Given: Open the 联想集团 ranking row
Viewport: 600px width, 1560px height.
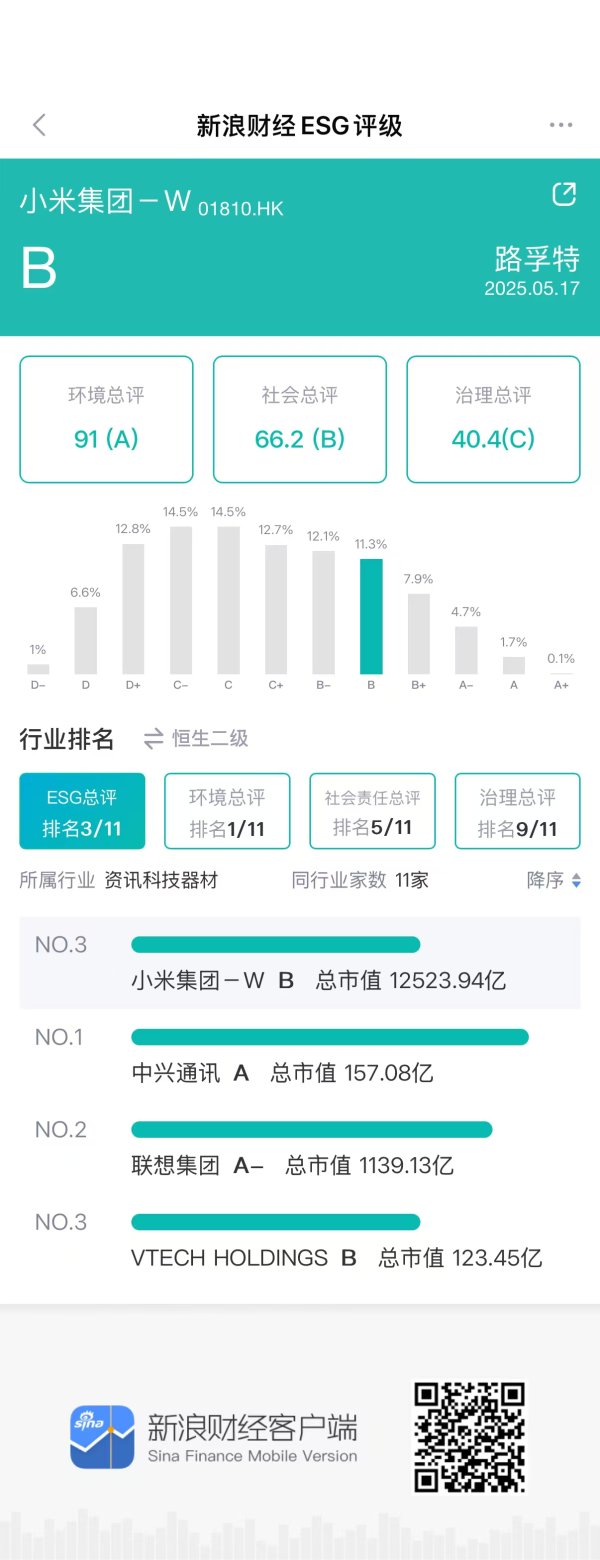Looking at the screenshot, I should pyautogui.click(x=300, y=1148).
